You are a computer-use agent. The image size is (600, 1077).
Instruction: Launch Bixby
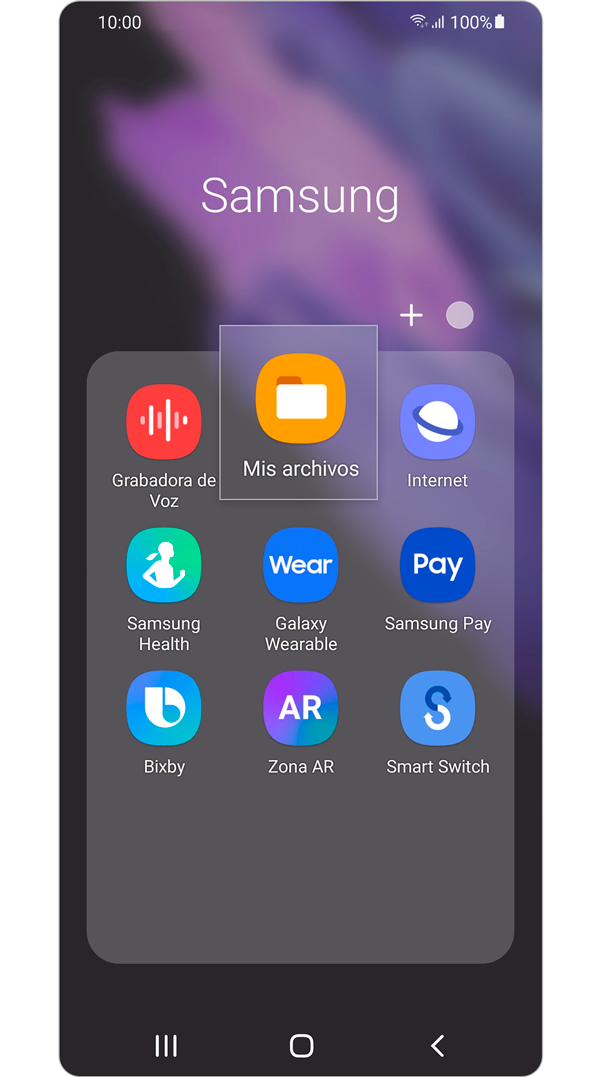pyautogui.click(x=164, y=708)
